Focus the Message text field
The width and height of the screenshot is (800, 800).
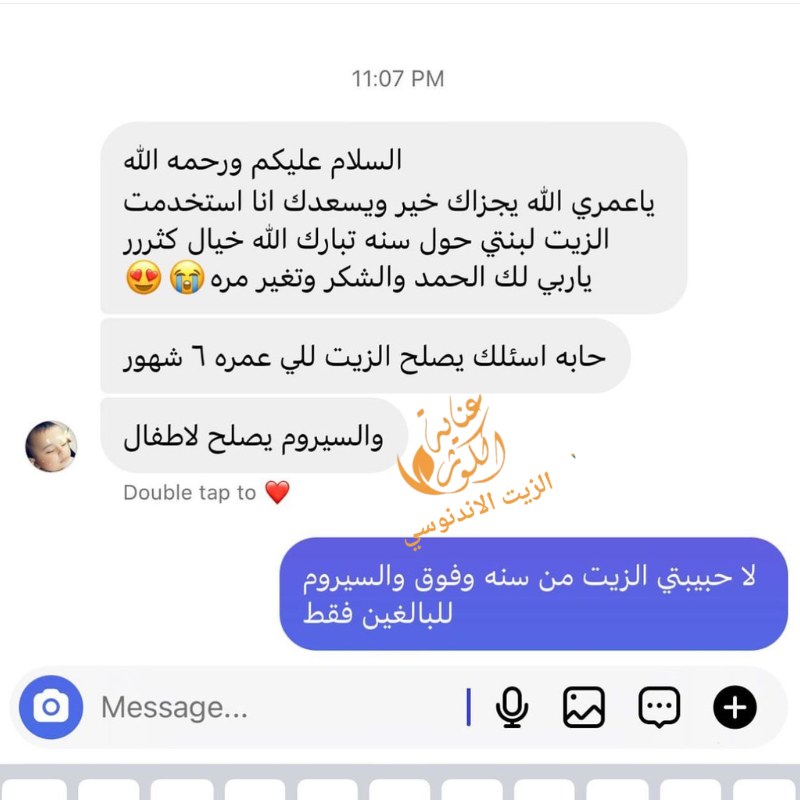point(270,708)
